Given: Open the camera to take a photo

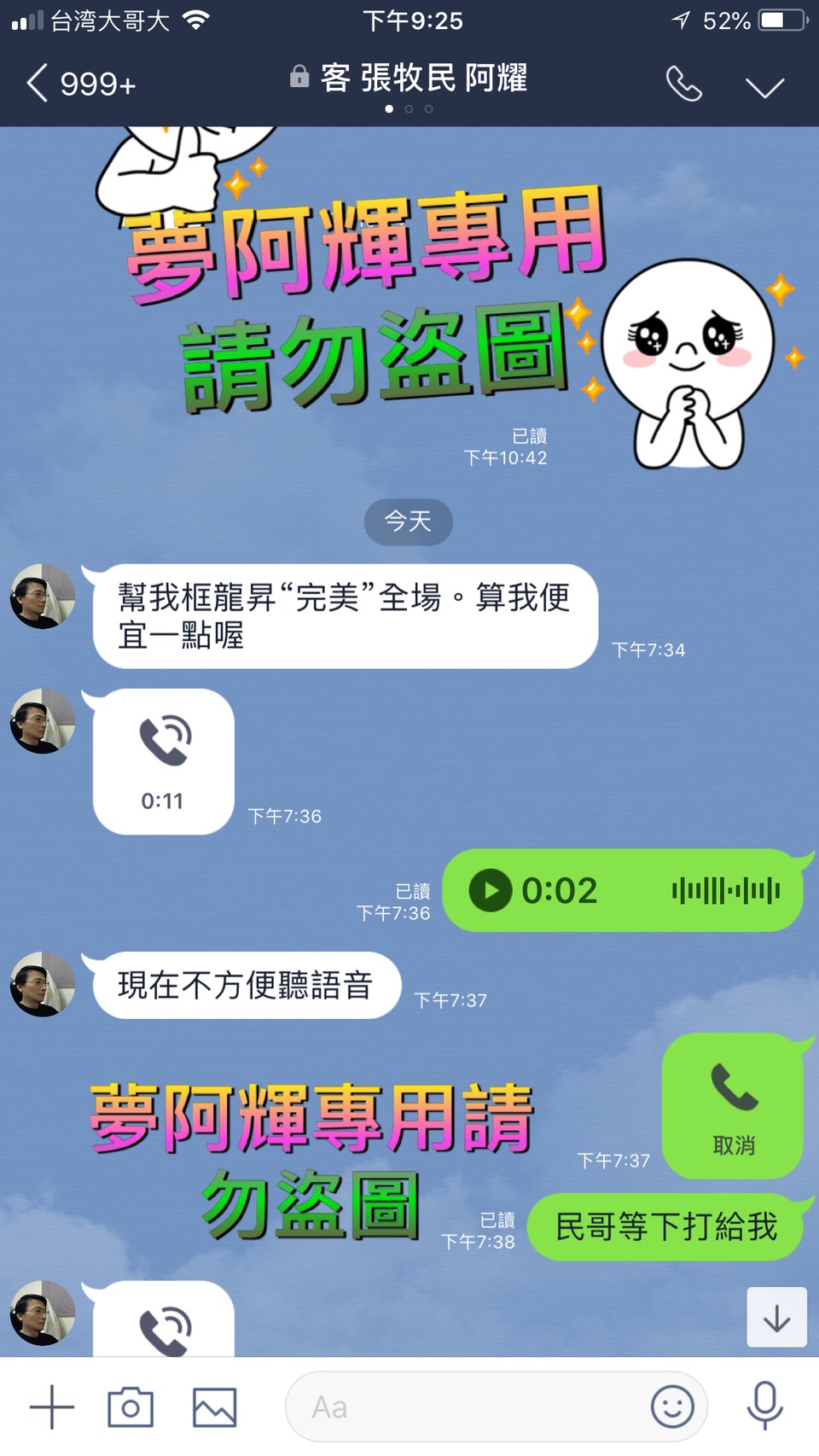Looking at the screenshot, I should click(x=131, y=1406).
